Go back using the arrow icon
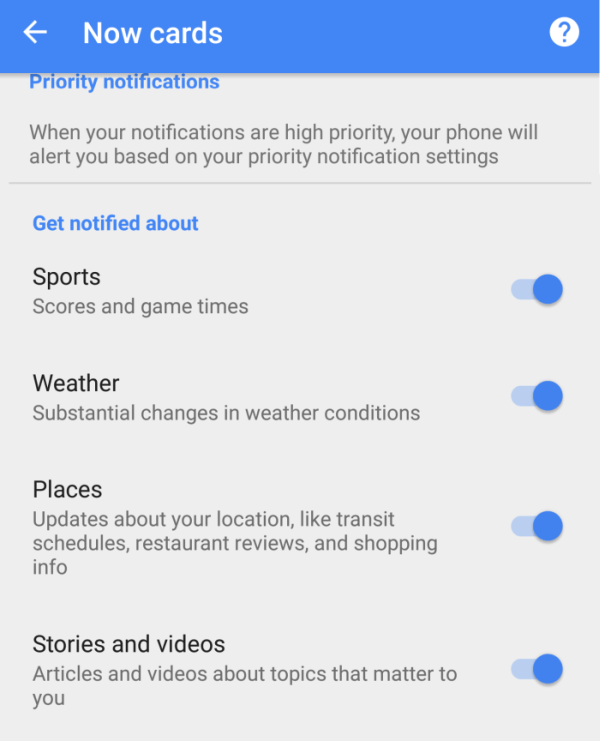 [35, 33]
